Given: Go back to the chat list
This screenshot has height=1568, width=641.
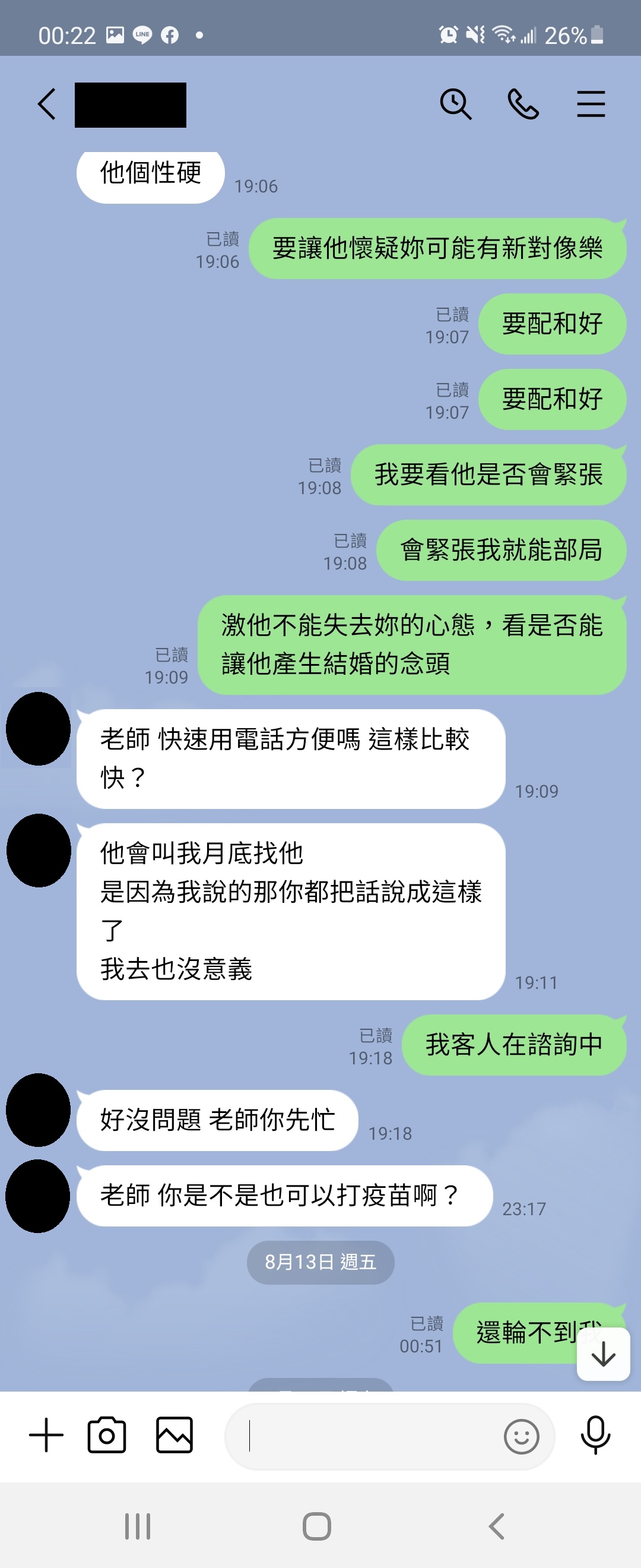Looking at the screenshot, I should point(47,104).
